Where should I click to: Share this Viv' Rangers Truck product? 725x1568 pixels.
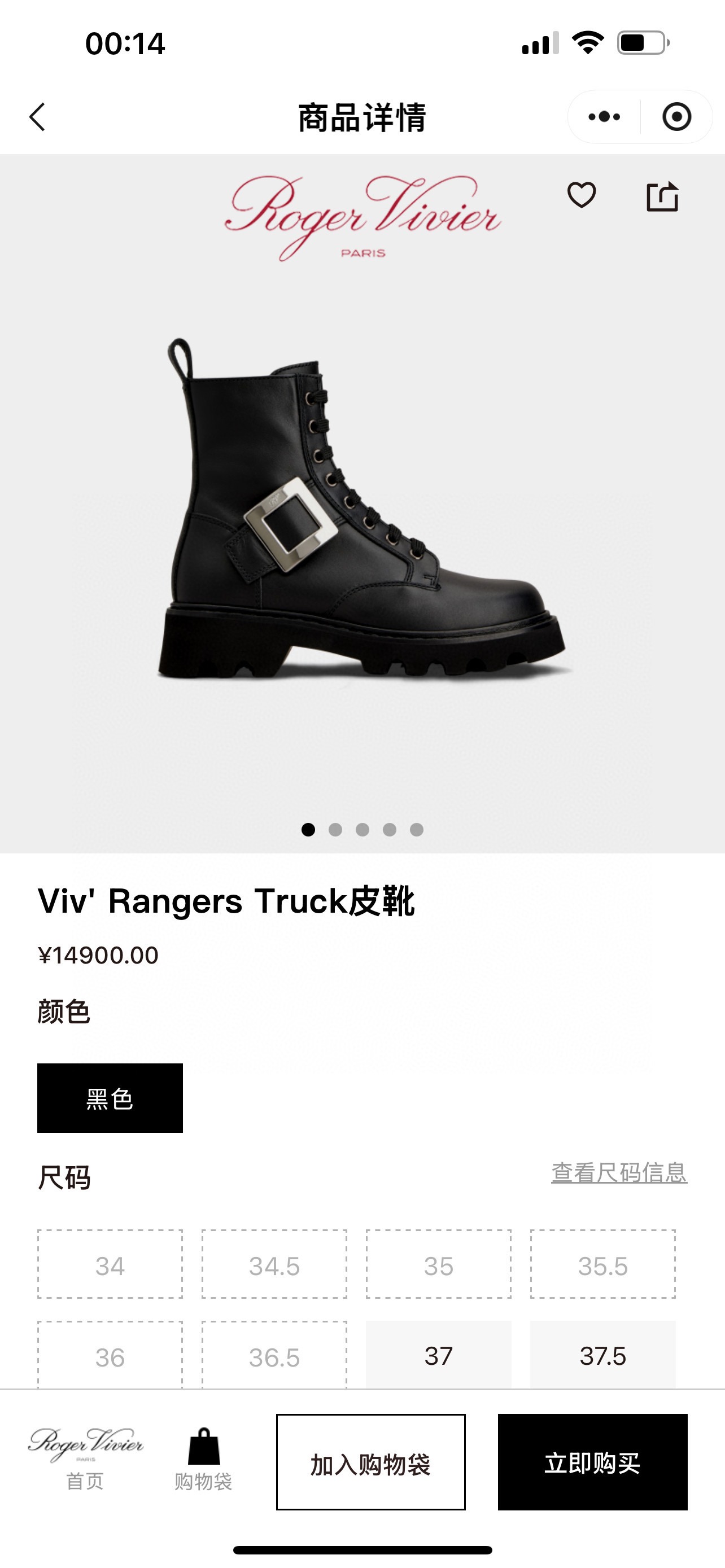pyautogui.click(x=662, y=196)
